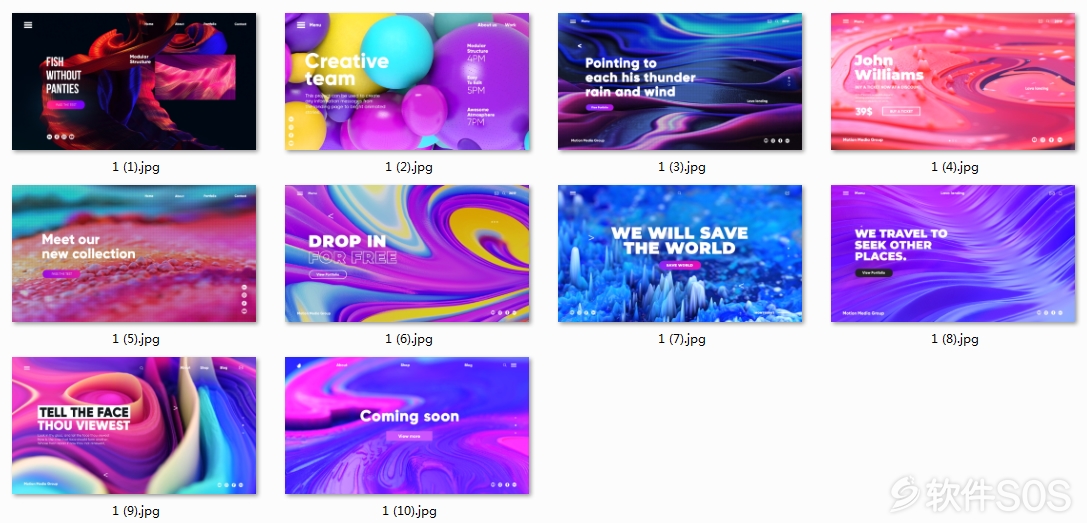Select the 1 (2).jpg thumbnail

[407, 82]
